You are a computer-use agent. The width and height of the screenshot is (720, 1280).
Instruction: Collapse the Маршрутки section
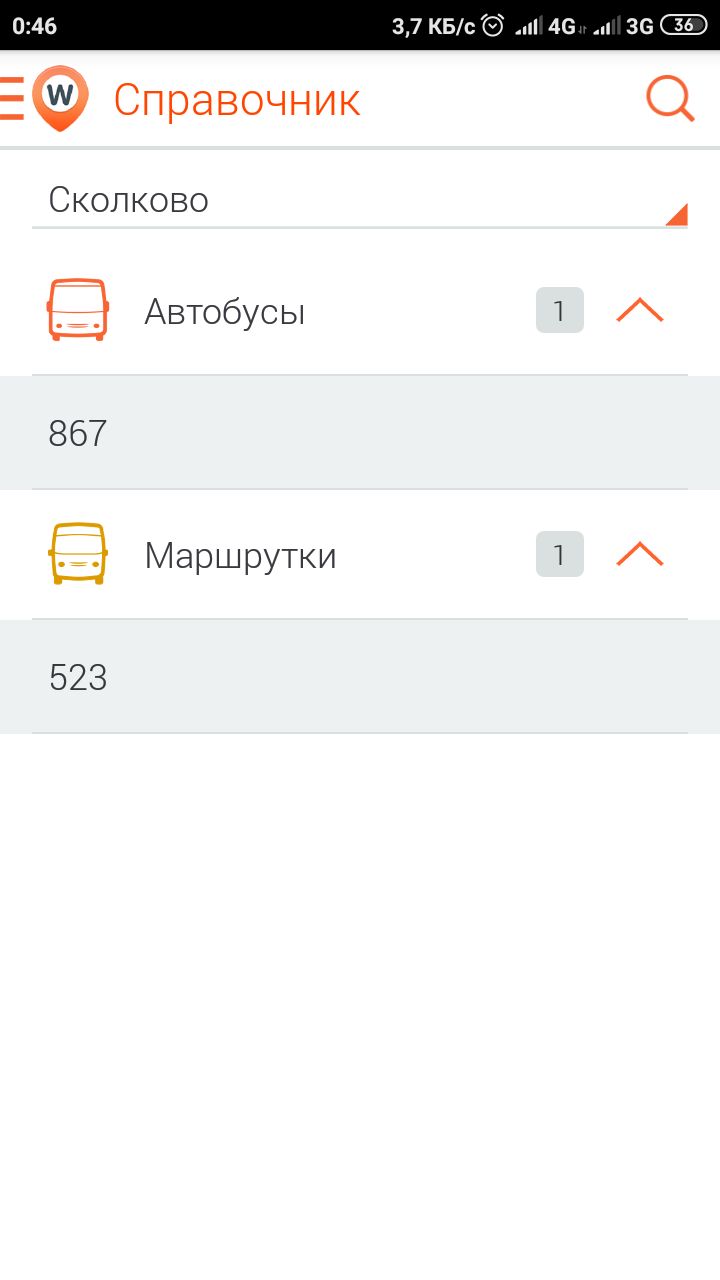coord(640,554)
